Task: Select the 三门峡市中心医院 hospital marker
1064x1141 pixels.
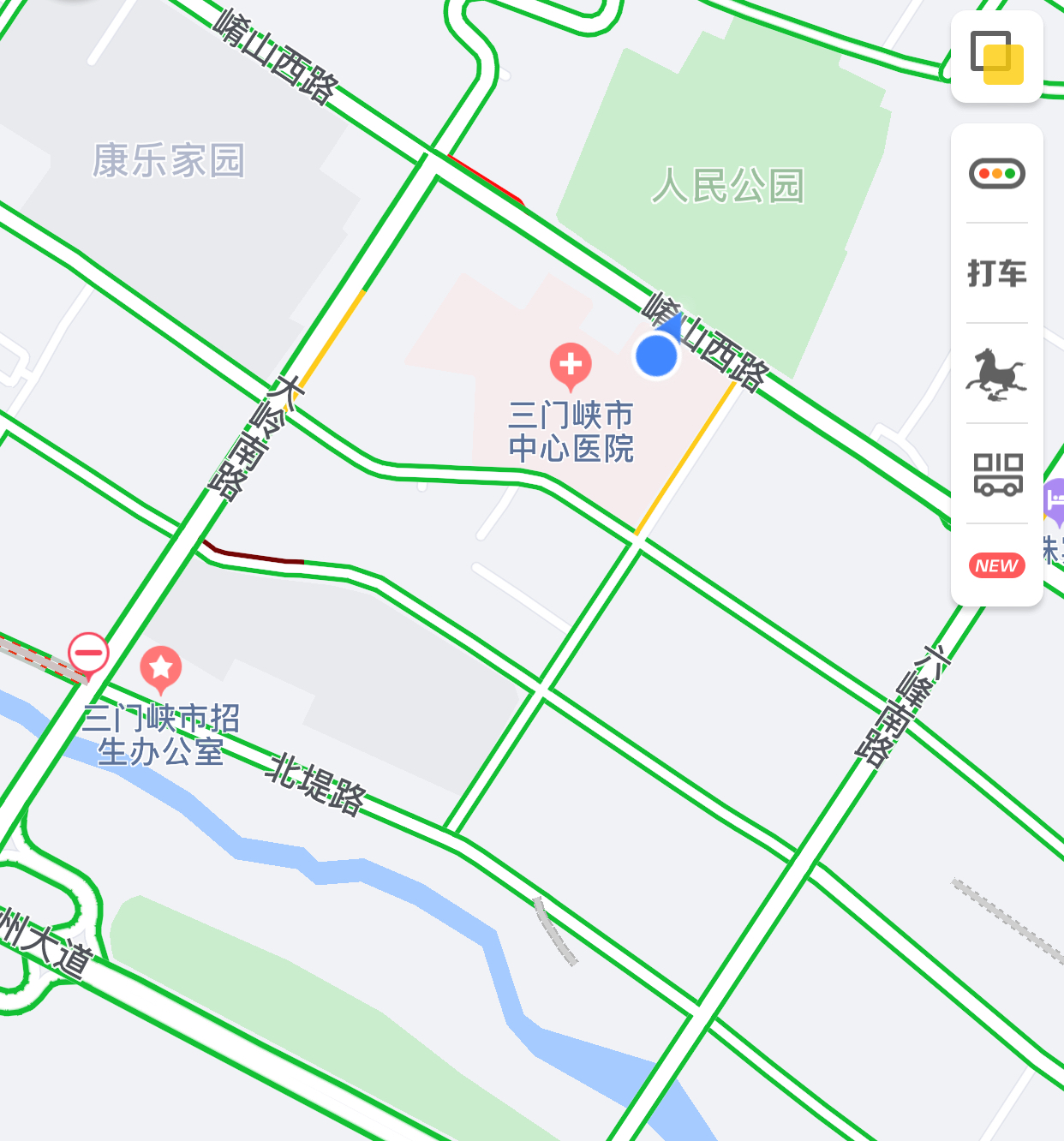Action: point(571,365)
